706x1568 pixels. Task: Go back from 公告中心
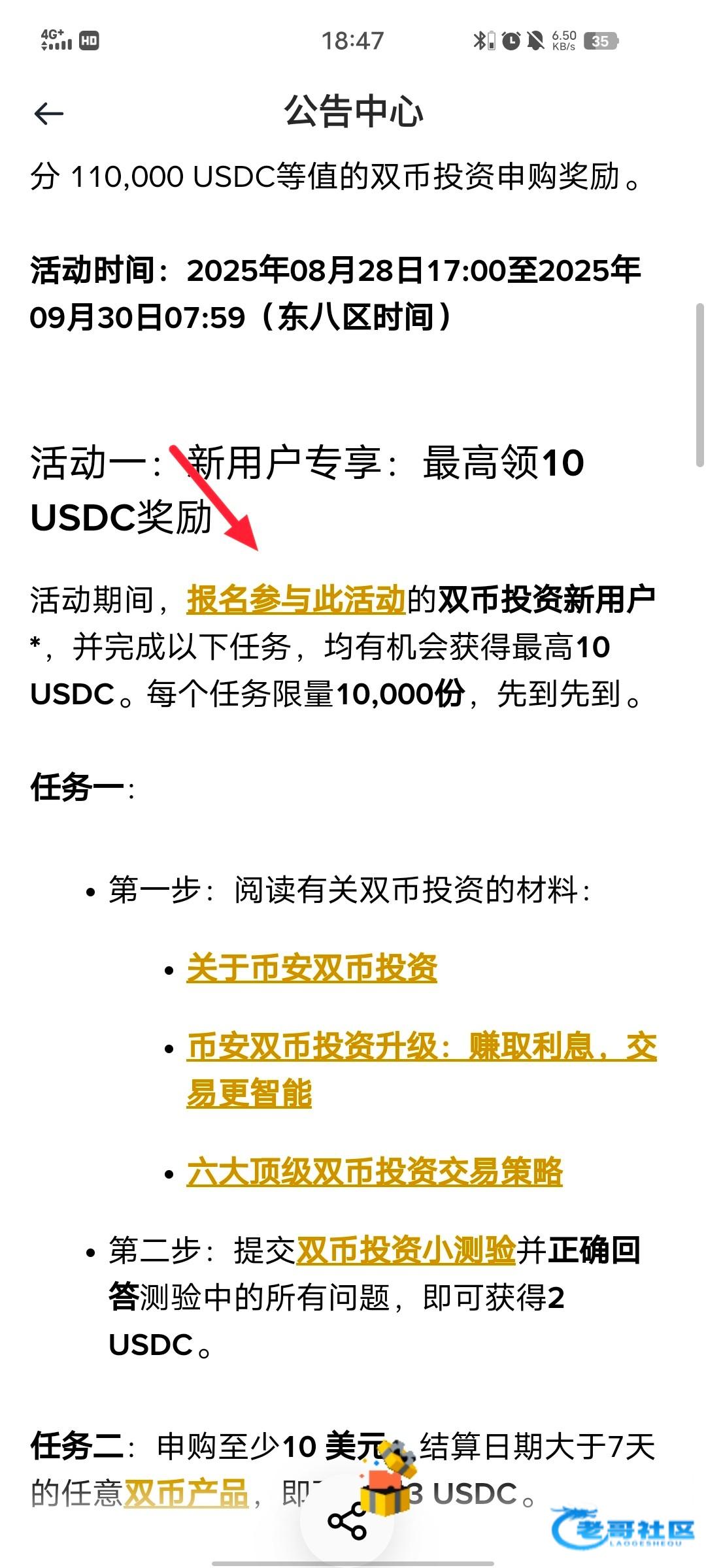49,114
